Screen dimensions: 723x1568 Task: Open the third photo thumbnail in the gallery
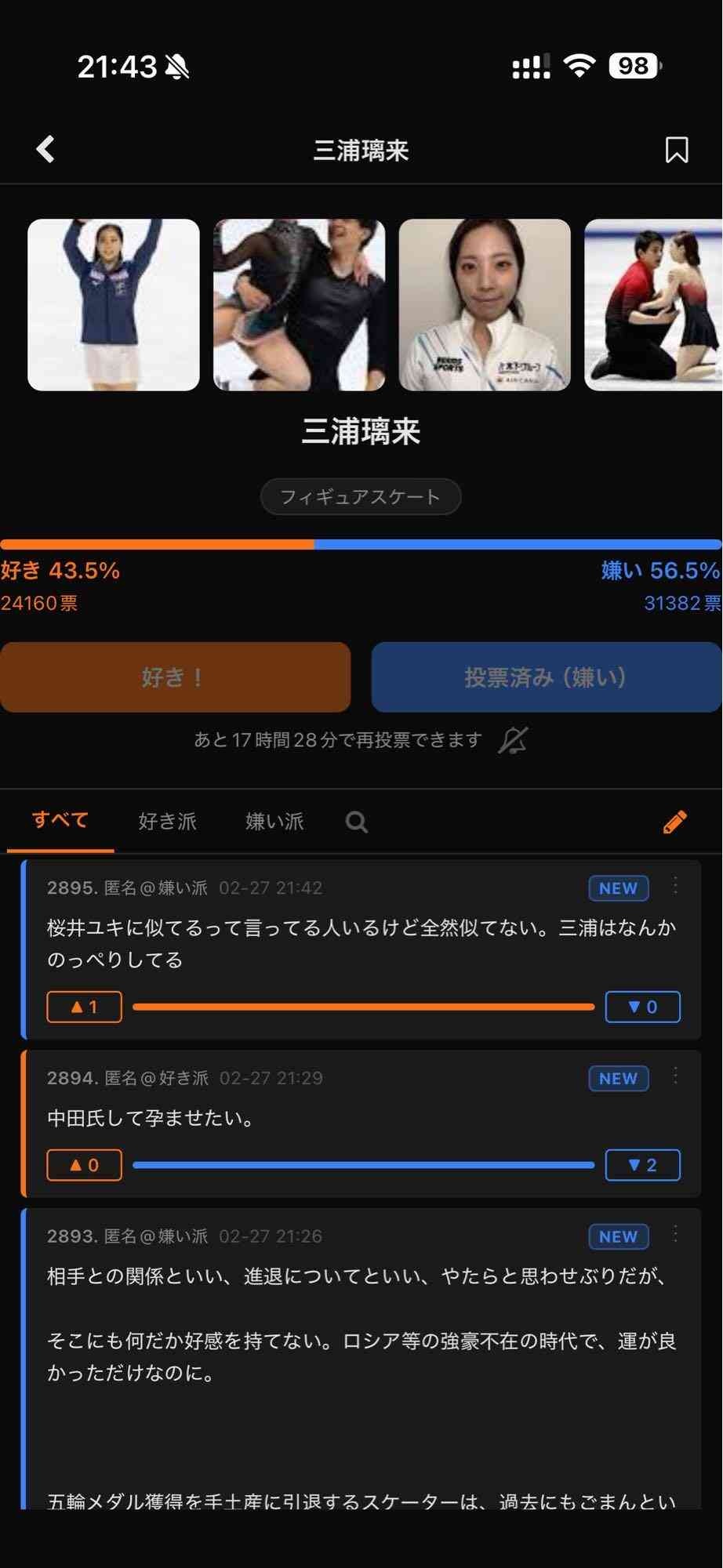[x=485, y=305]
